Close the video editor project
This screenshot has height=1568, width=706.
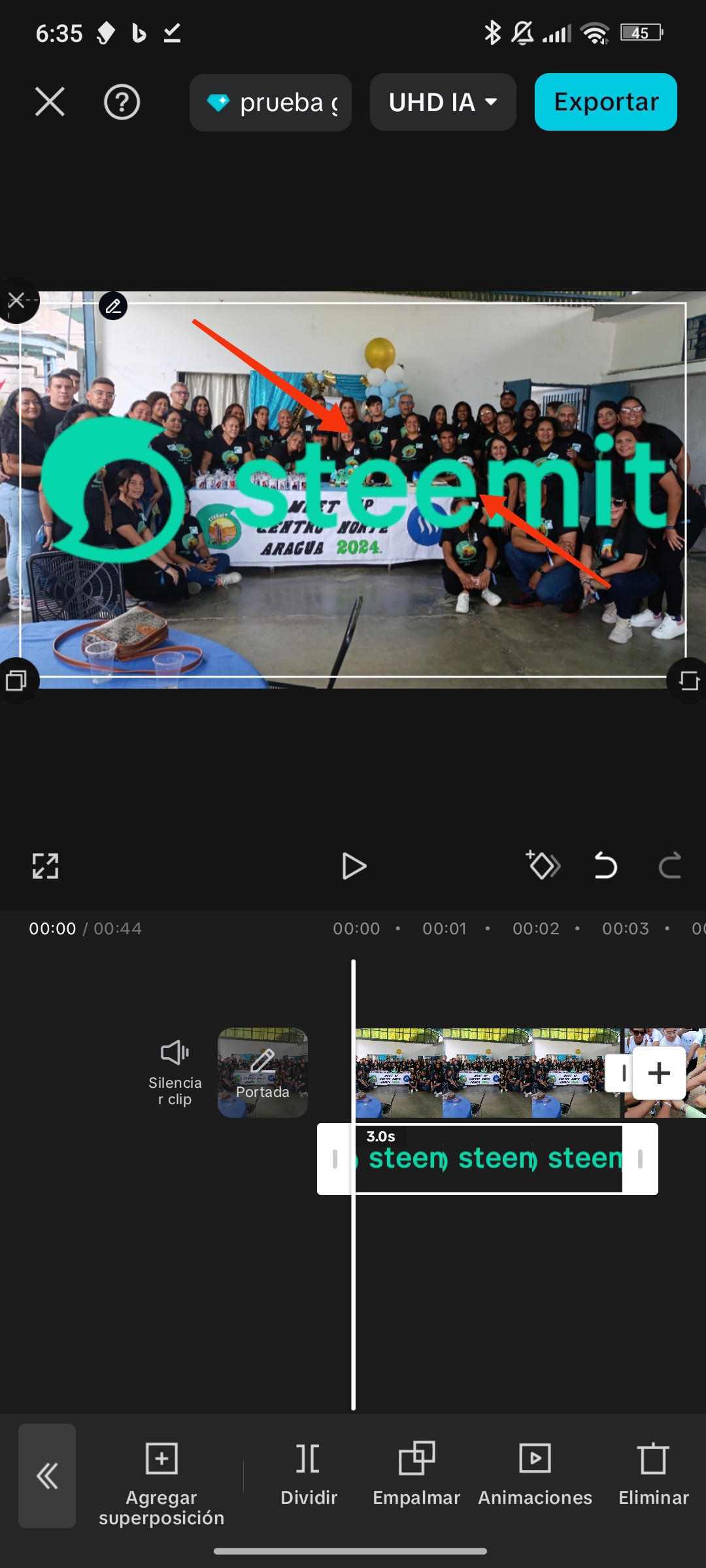coord(50,102)
